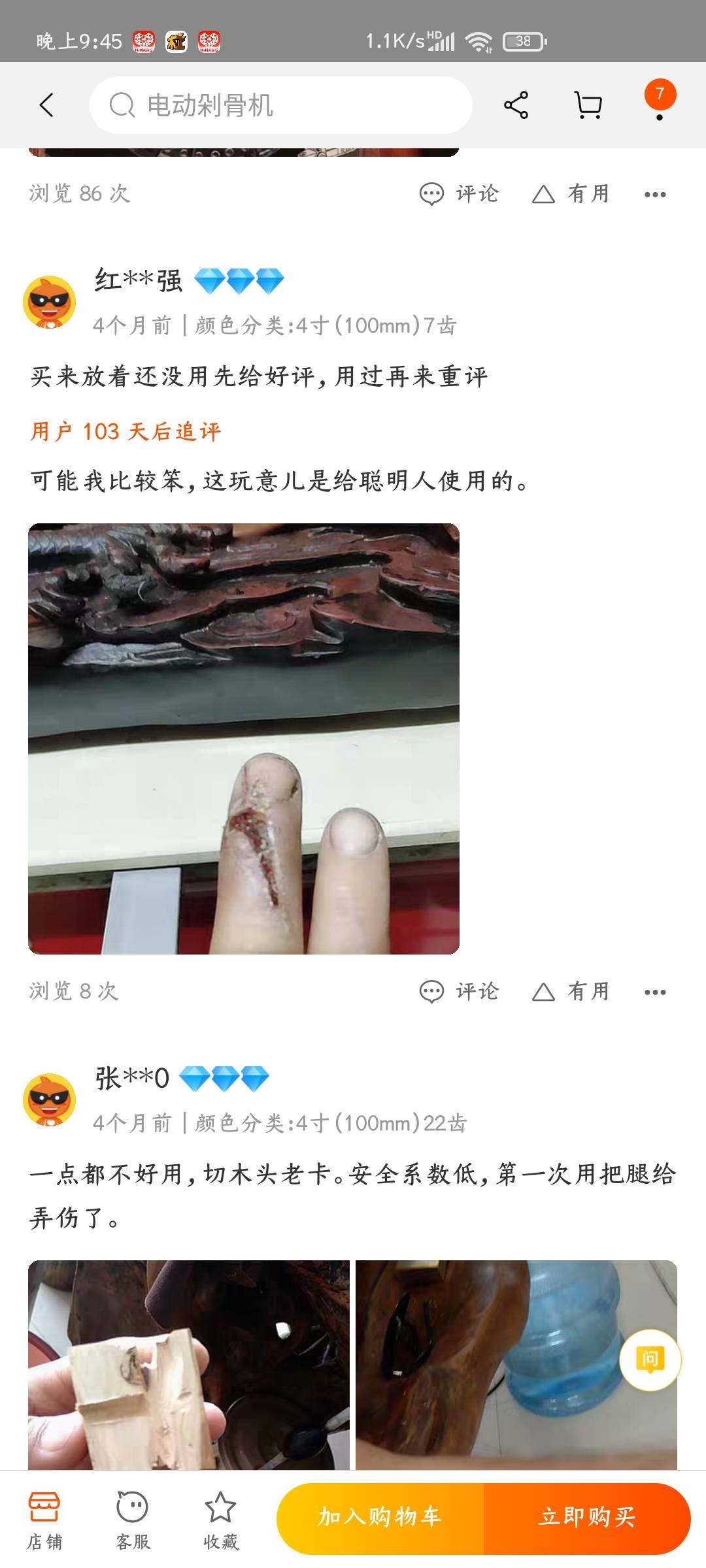Contact 客服 customer service
706x1568 pixels.
point(133,1520)
